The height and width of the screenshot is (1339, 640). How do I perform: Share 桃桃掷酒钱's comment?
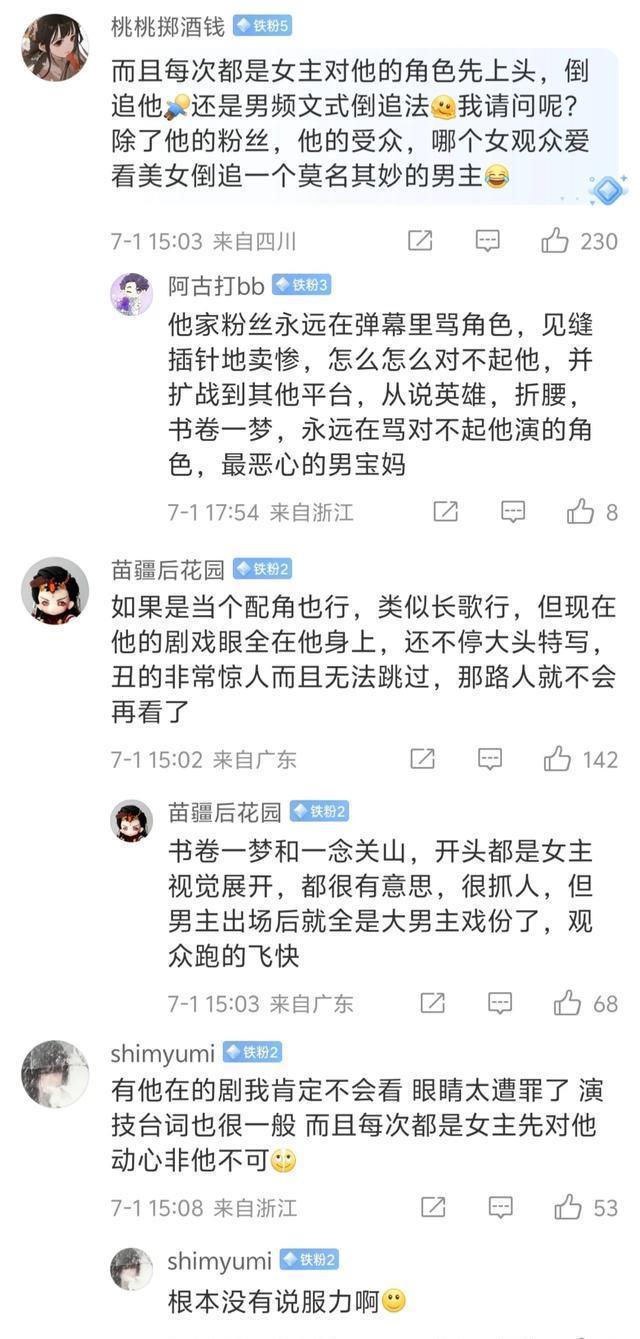[420, 241]
